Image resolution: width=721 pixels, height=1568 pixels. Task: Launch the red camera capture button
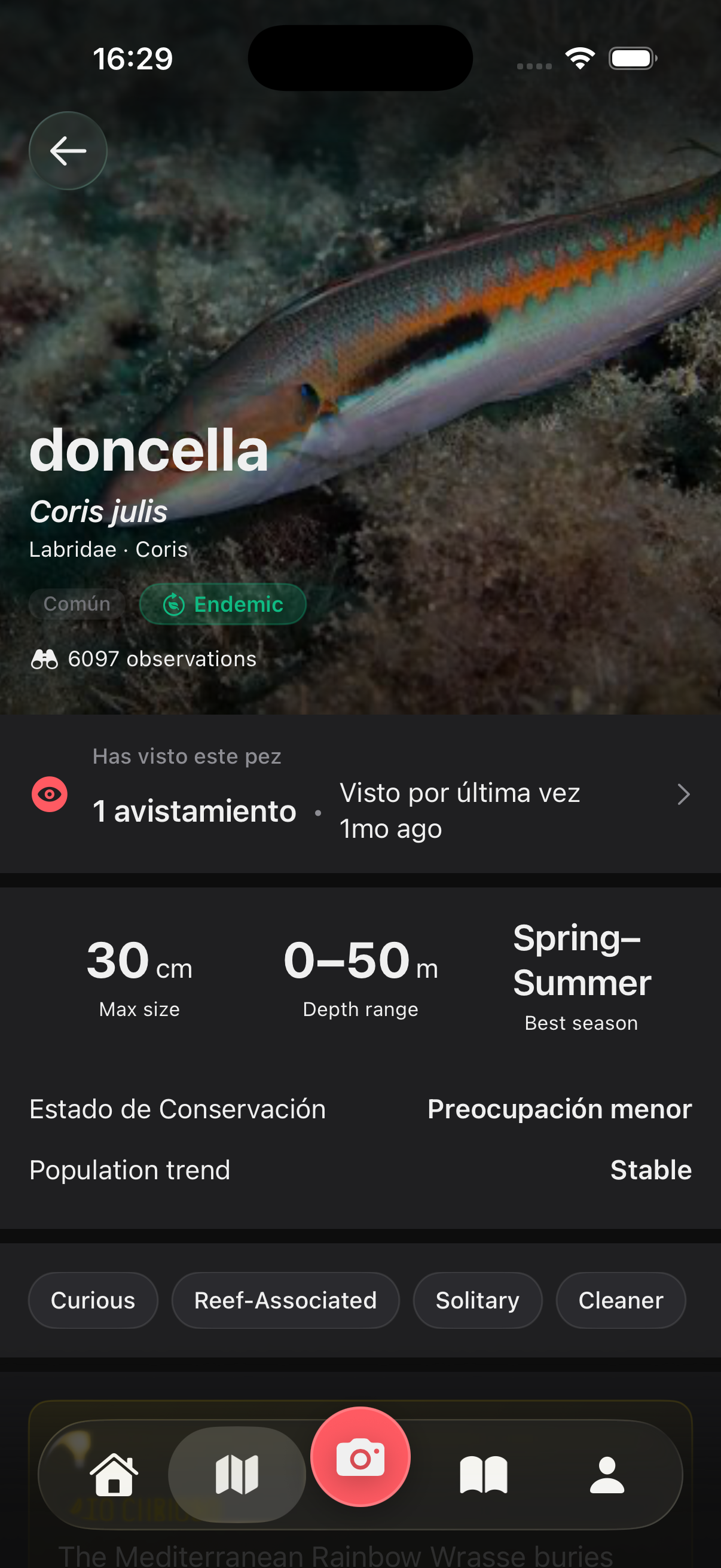pos(360,1457)
